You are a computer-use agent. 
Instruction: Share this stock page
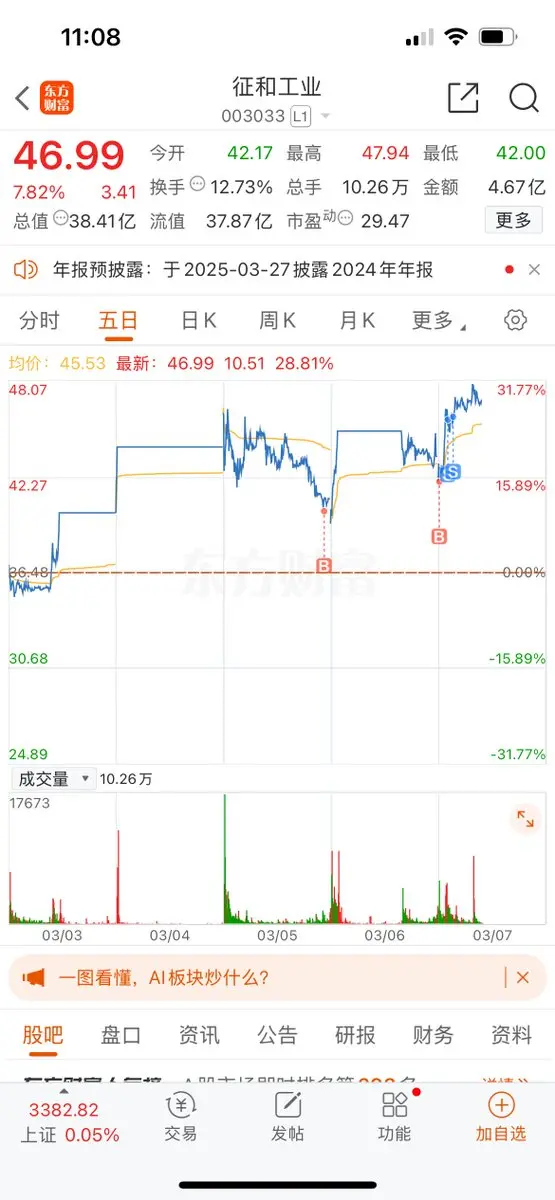tap(463, 98)
